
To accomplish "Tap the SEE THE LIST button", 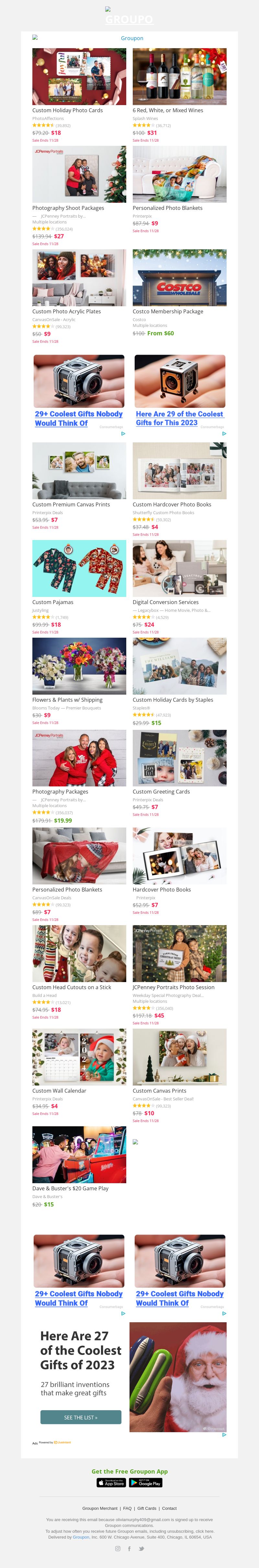I will coord(80,1417).
